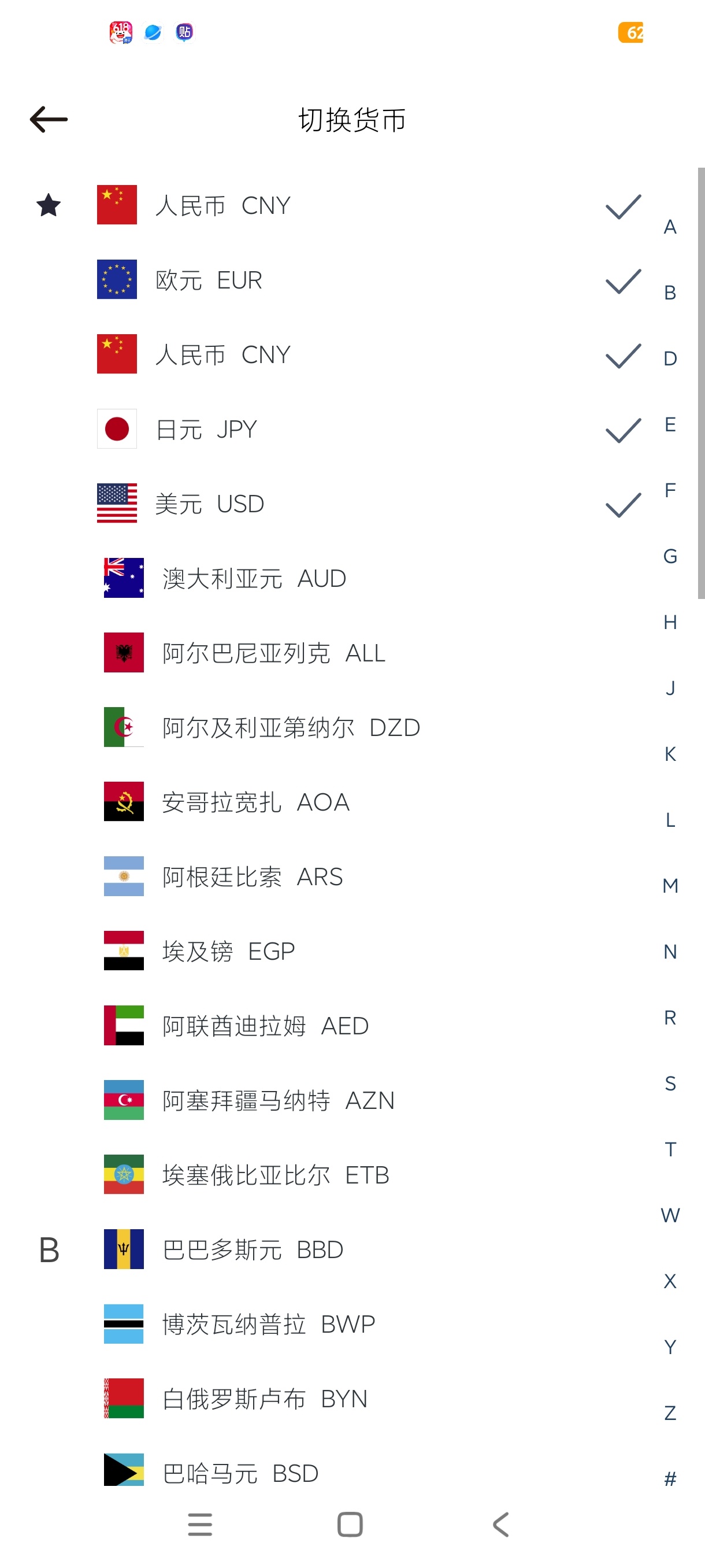
Task: Jump to letter M in the index
Action: pos(670,886)
